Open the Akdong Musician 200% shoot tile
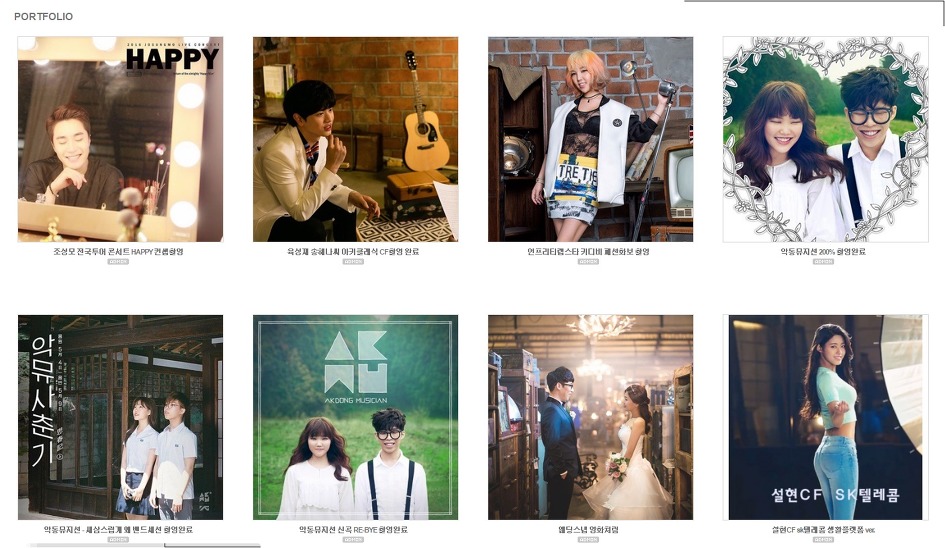The image size is (945, 548). pos(825,139)
